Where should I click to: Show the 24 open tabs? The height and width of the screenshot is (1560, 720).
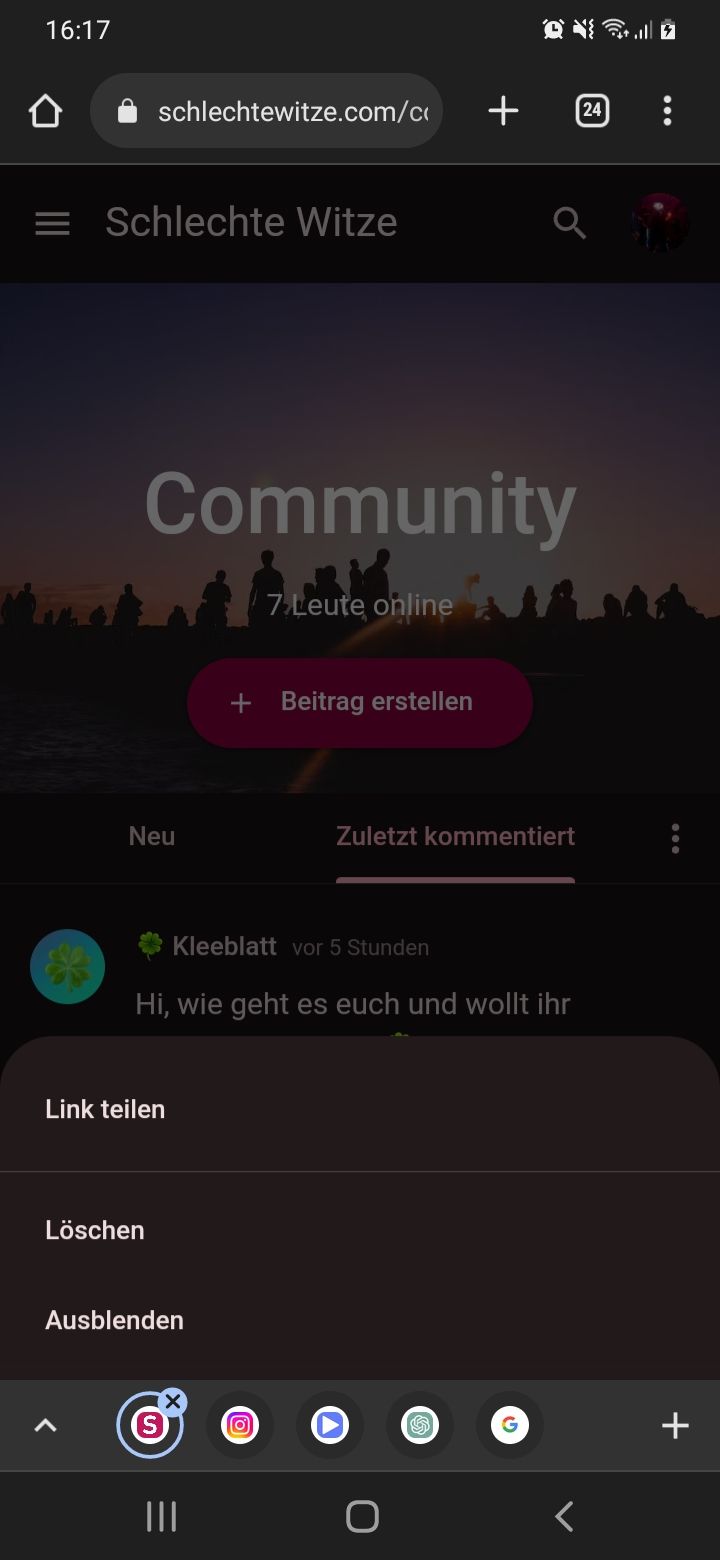(592, 111)
